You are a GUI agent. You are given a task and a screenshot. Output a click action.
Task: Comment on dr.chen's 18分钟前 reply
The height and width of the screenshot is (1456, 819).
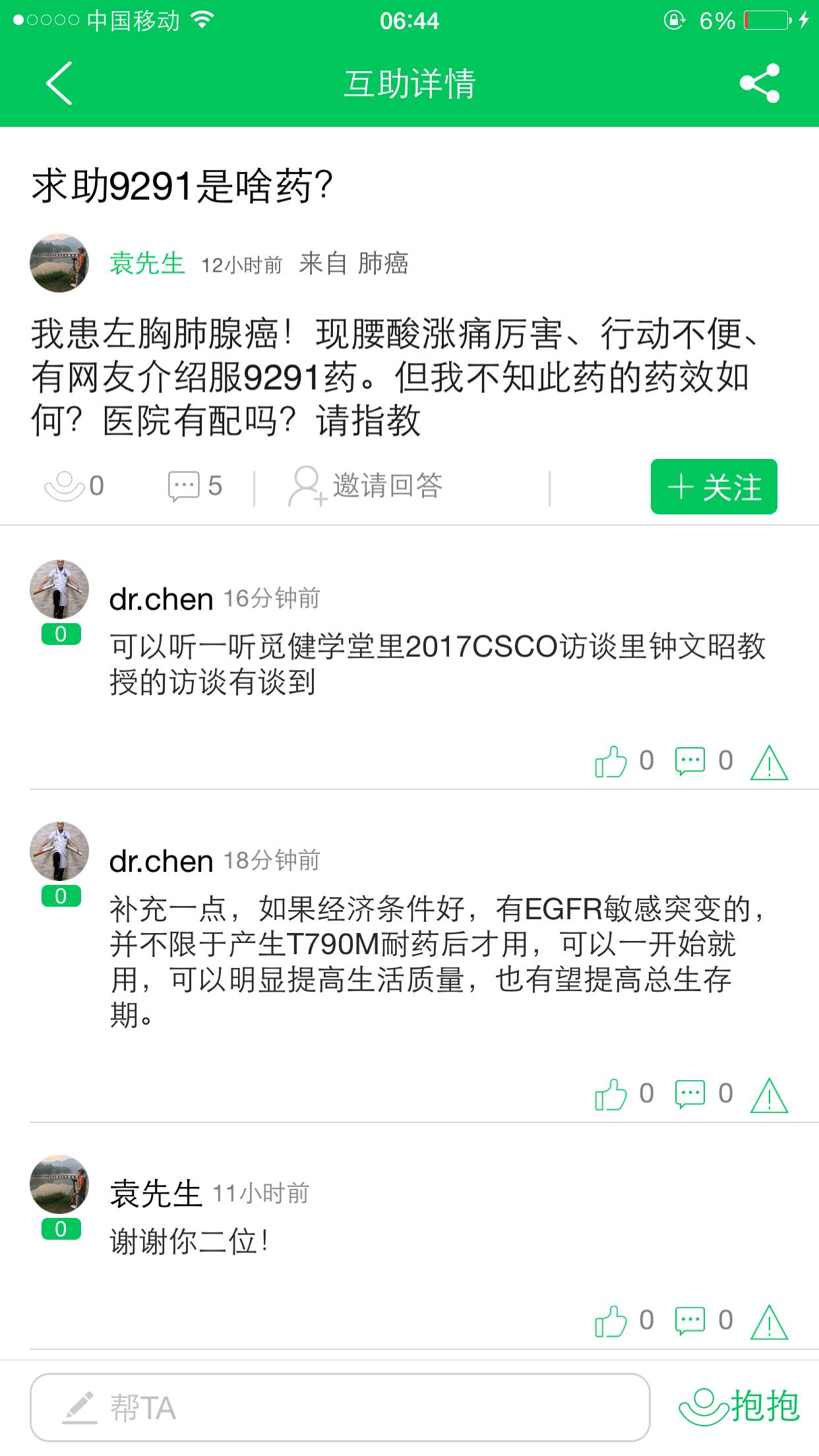(x=690, y=1095)
